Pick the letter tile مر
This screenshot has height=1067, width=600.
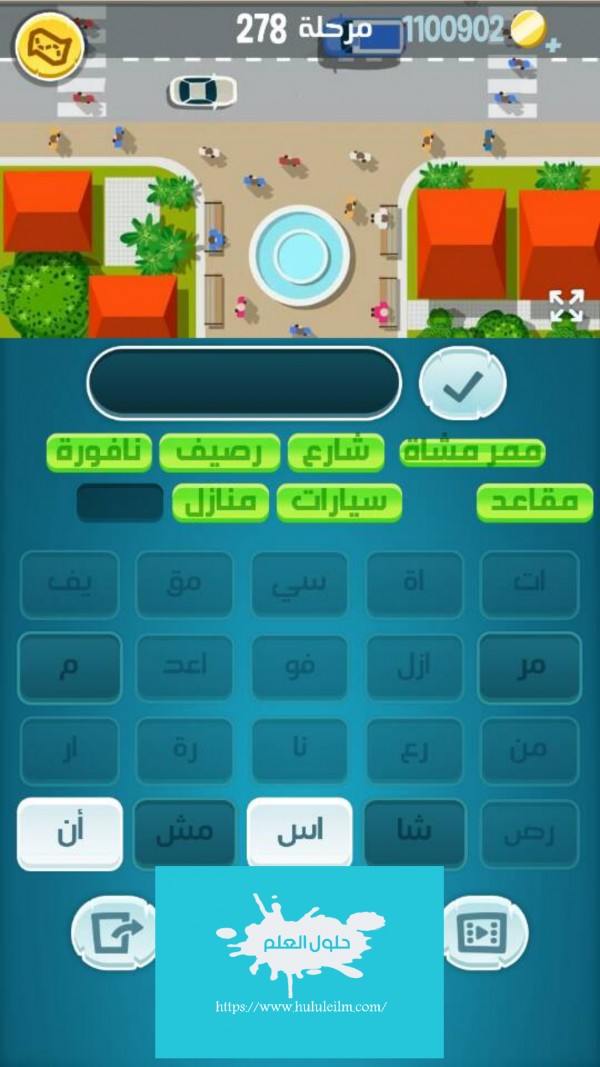(530, 667)
